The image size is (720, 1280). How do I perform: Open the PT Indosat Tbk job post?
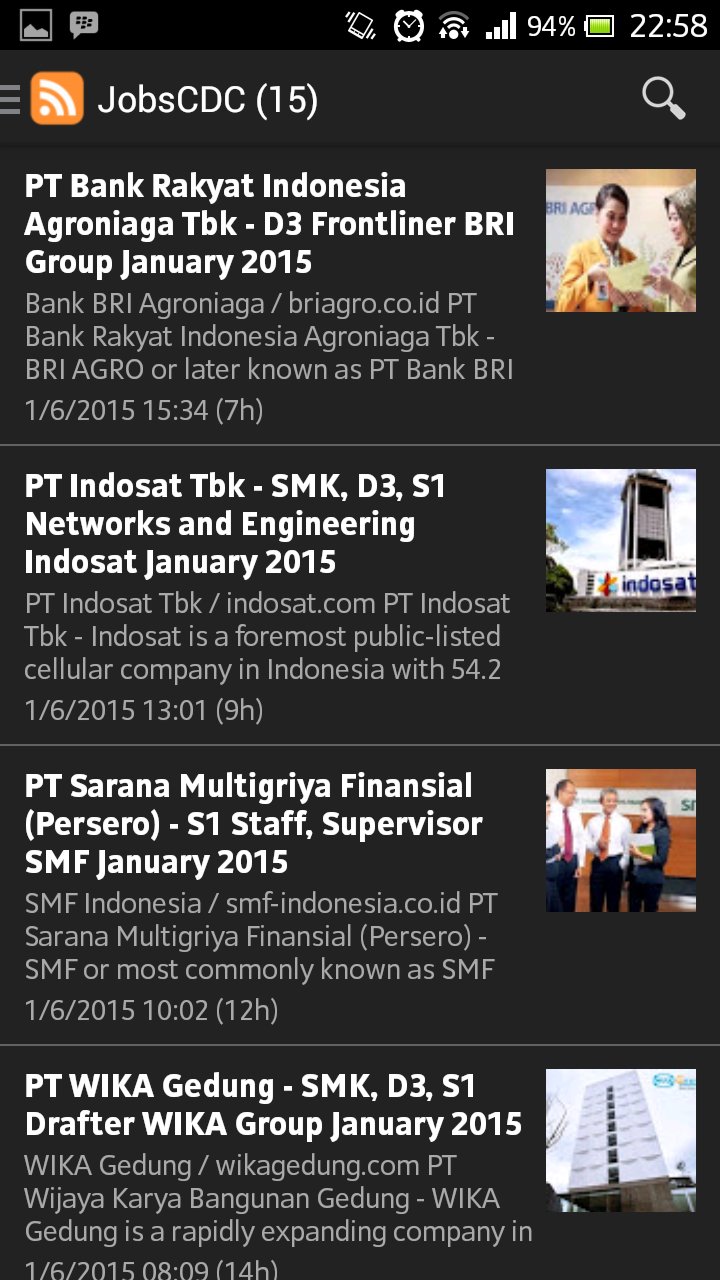(270, 524)
